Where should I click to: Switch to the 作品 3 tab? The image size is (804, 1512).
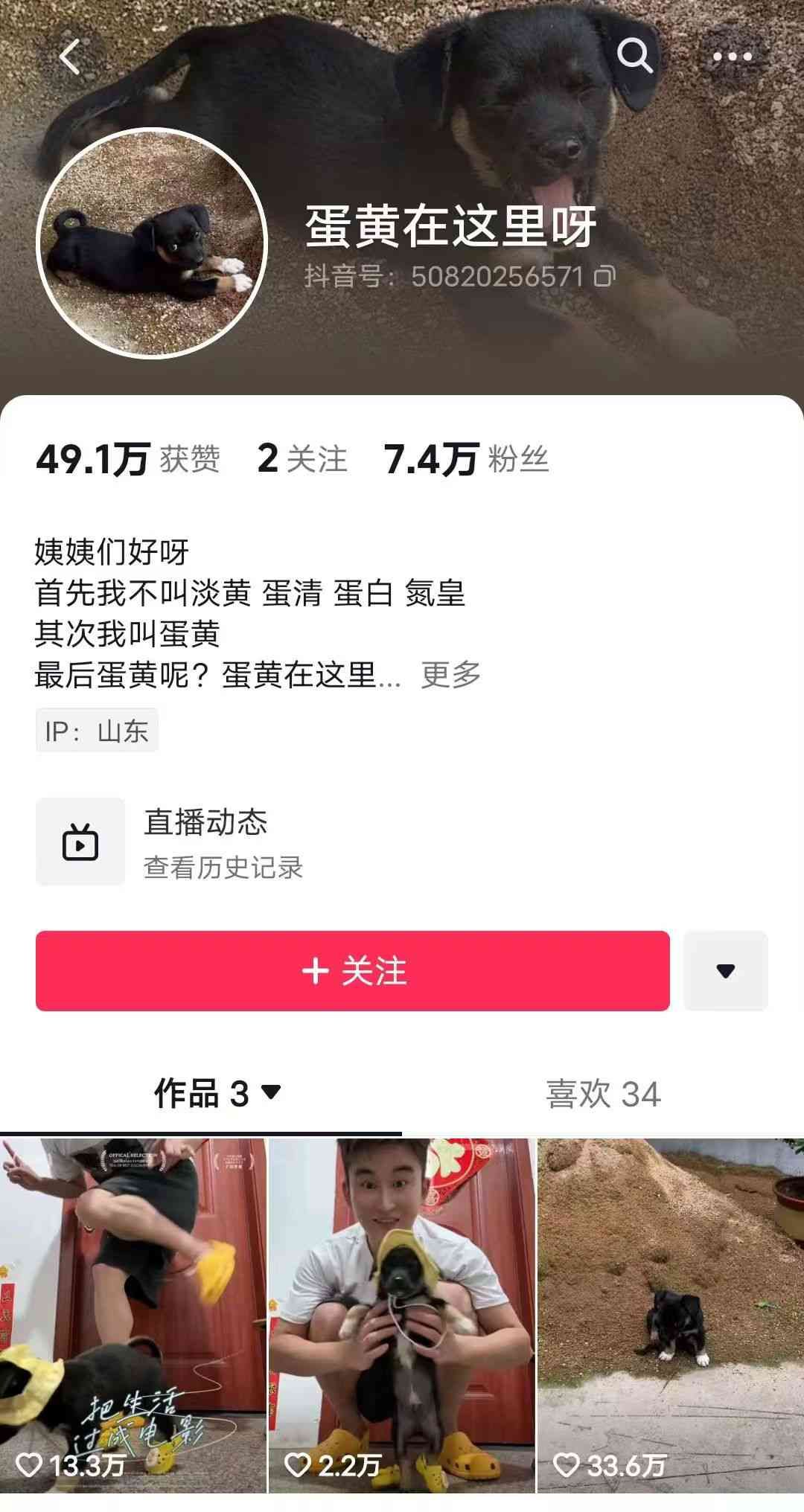[216, 1094]
